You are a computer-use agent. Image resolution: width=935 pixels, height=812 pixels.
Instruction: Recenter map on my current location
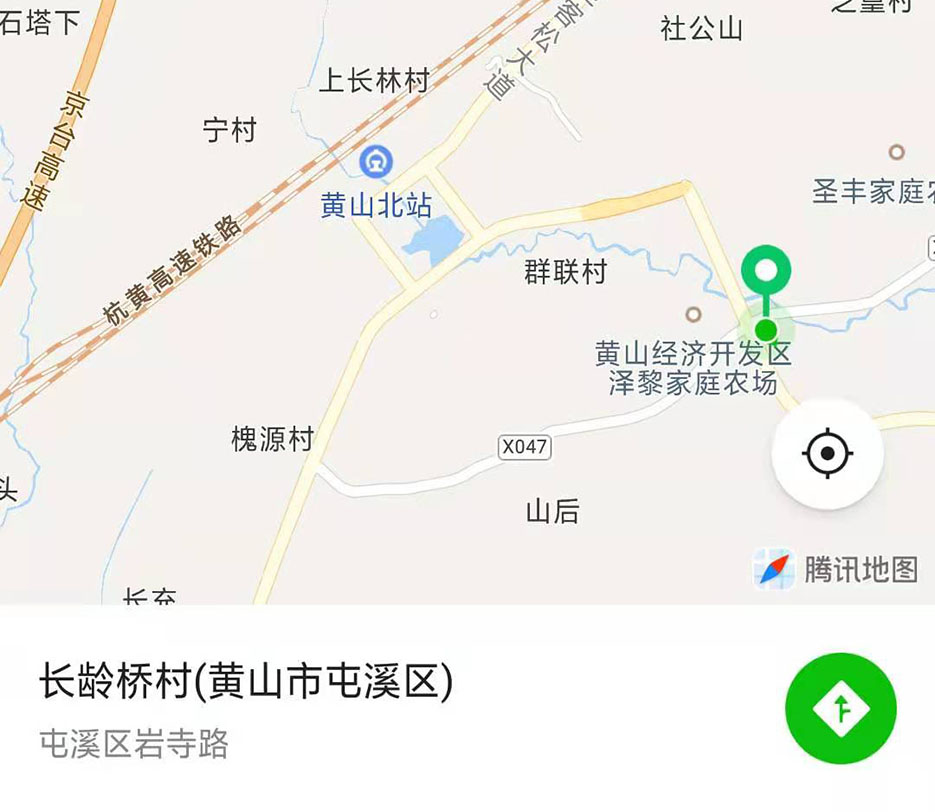coord(827,454)
